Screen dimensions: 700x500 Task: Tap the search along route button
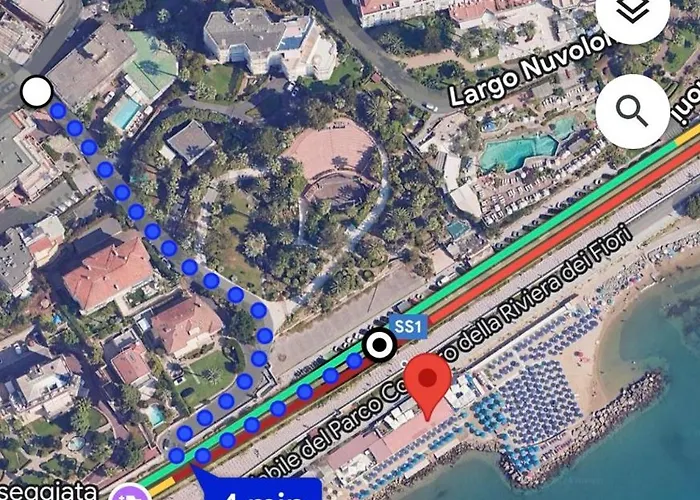tap(632, 111)
